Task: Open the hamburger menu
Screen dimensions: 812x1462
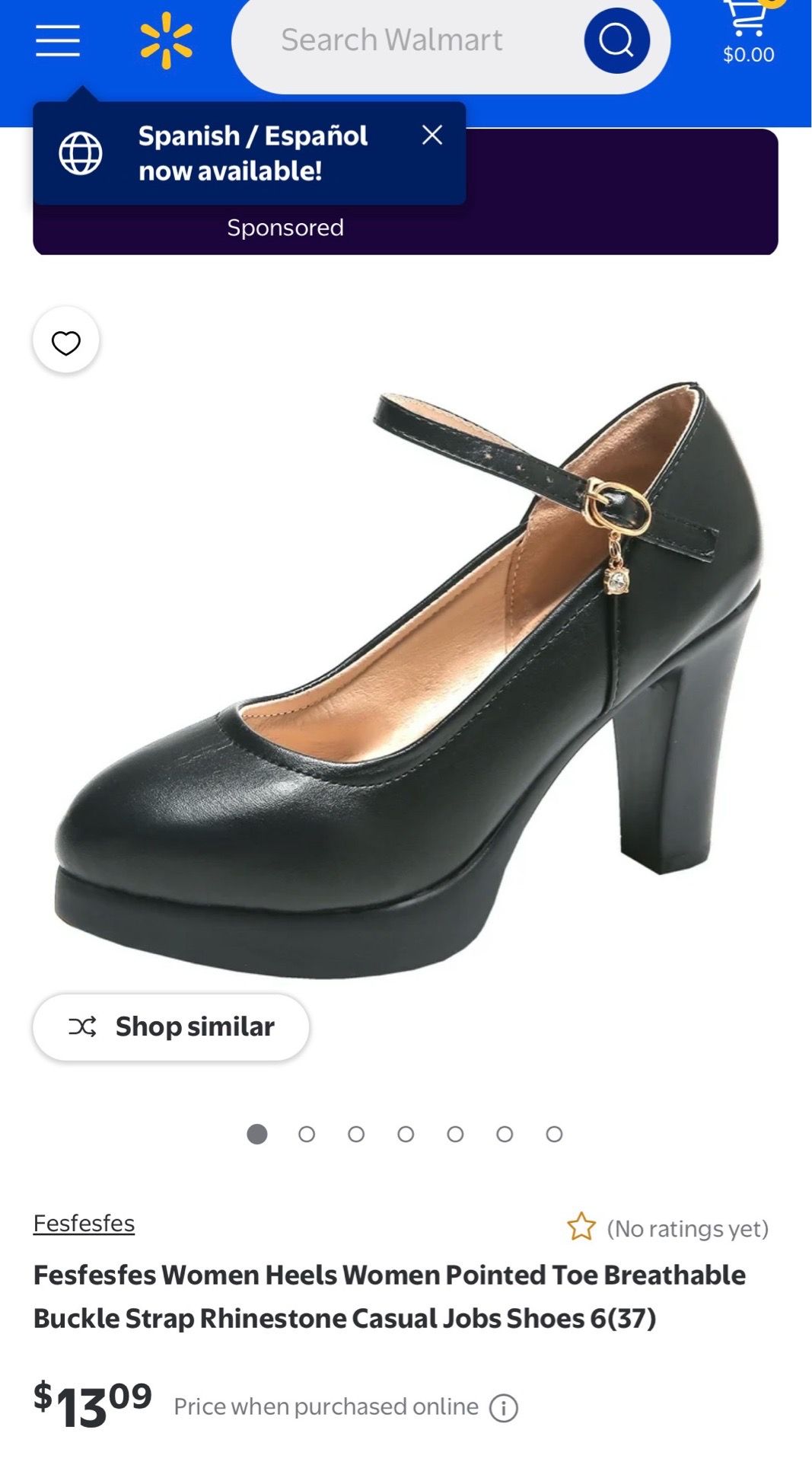Action: click(58, 40)
